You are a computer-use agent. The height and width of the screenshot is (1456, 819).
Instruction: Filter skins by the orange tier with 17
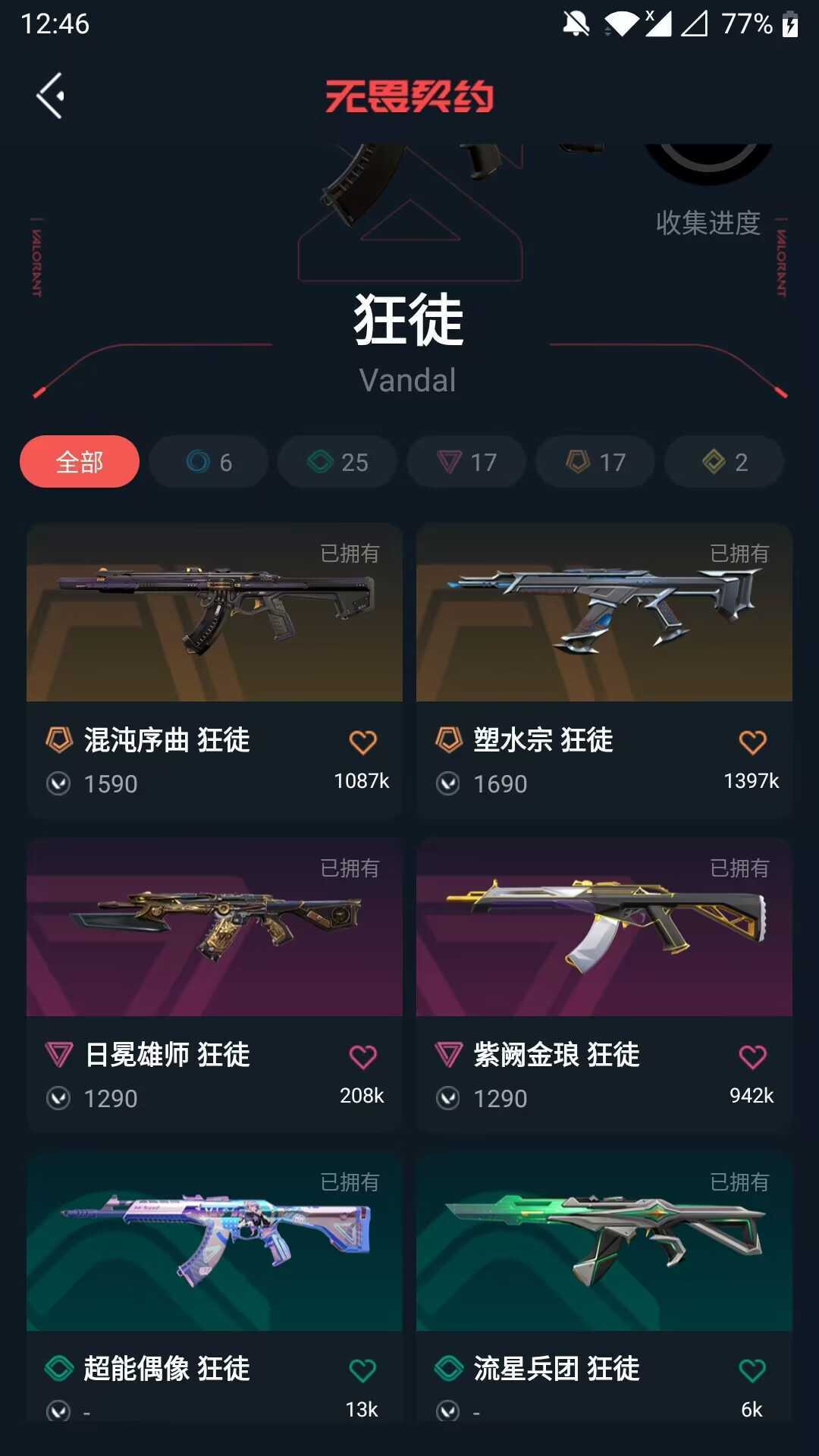tap(595, 461)
